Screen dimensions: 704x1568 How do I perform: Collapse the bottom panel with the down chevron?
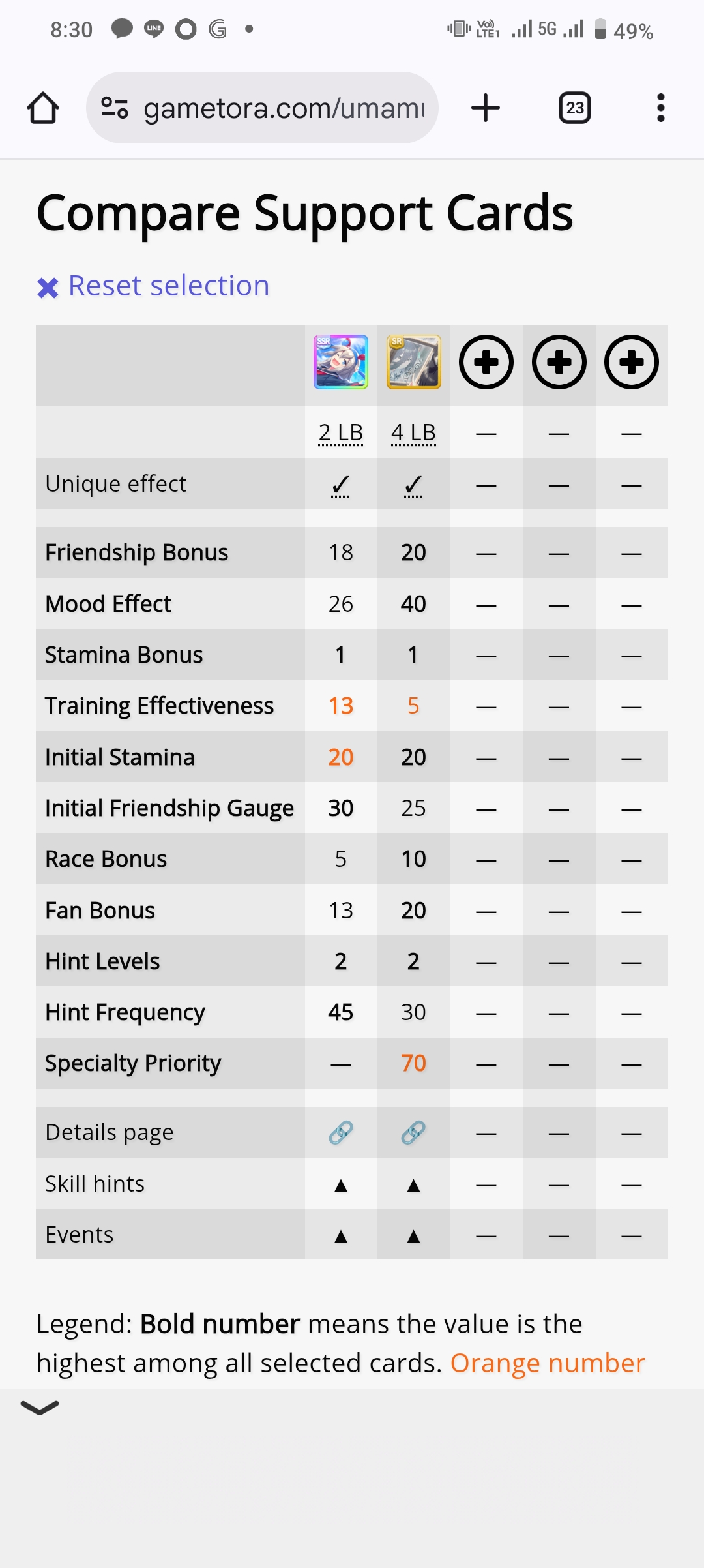coord(40,1408)
